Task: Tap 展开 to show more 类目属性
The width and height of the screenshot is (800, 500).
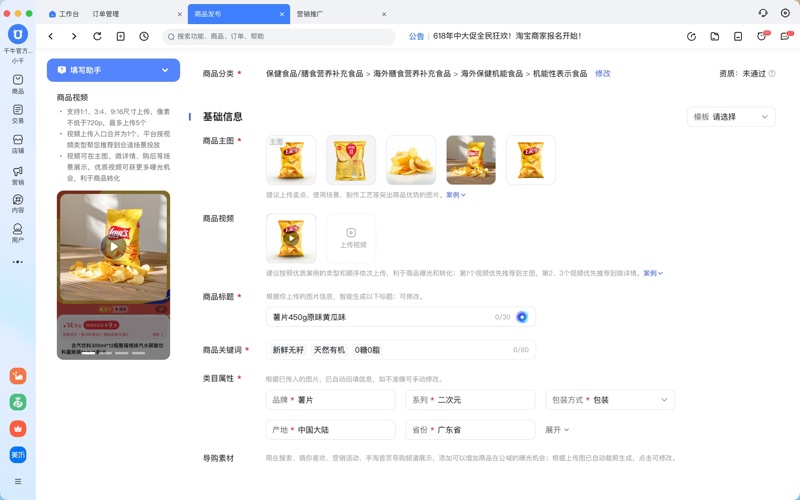Action: 557,430
